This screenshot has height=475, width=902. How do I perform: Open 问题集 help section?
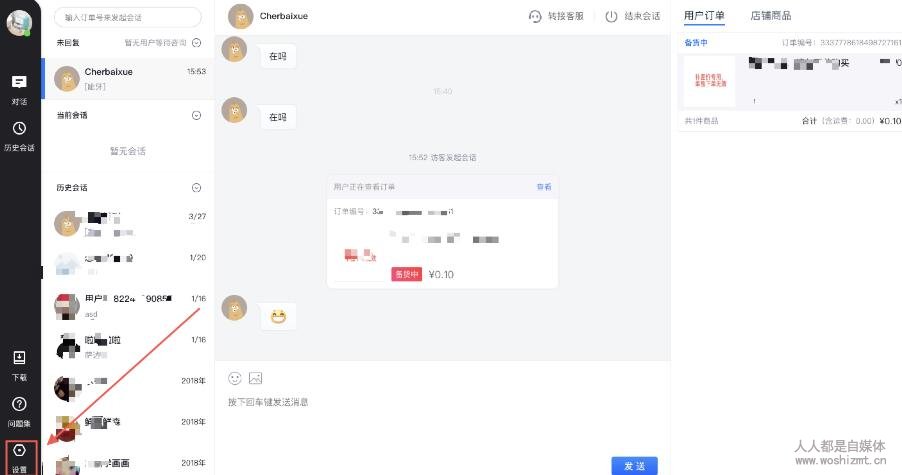[x=19, y=410]
